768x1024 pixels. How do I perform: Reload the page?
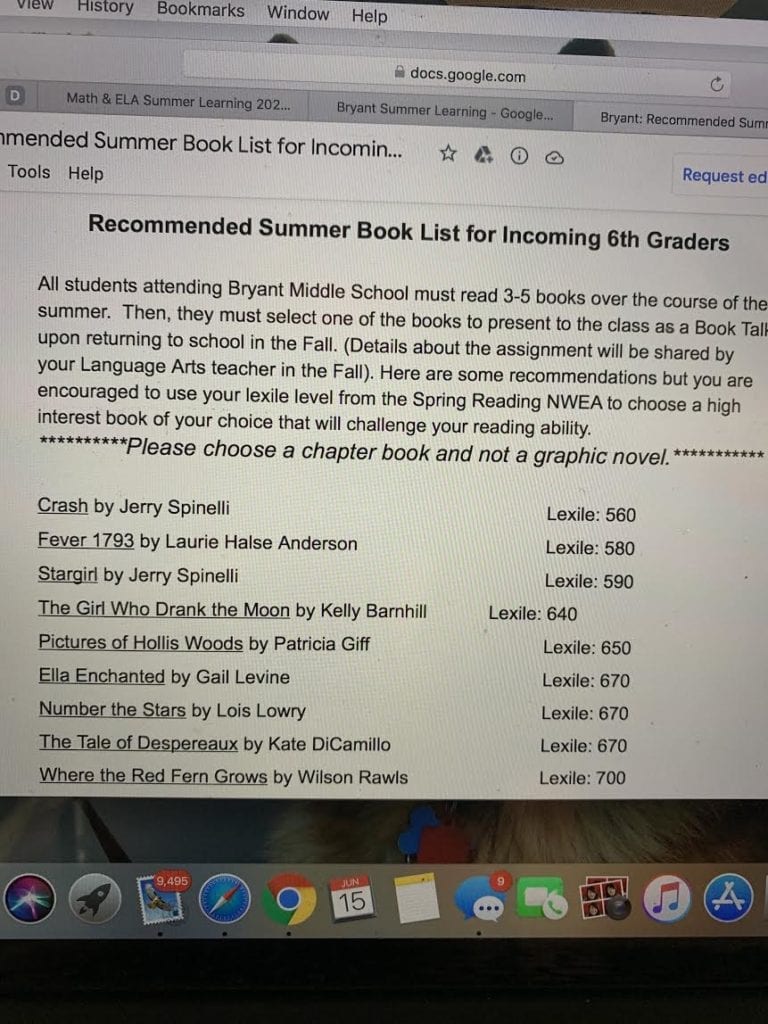[716, 85]
